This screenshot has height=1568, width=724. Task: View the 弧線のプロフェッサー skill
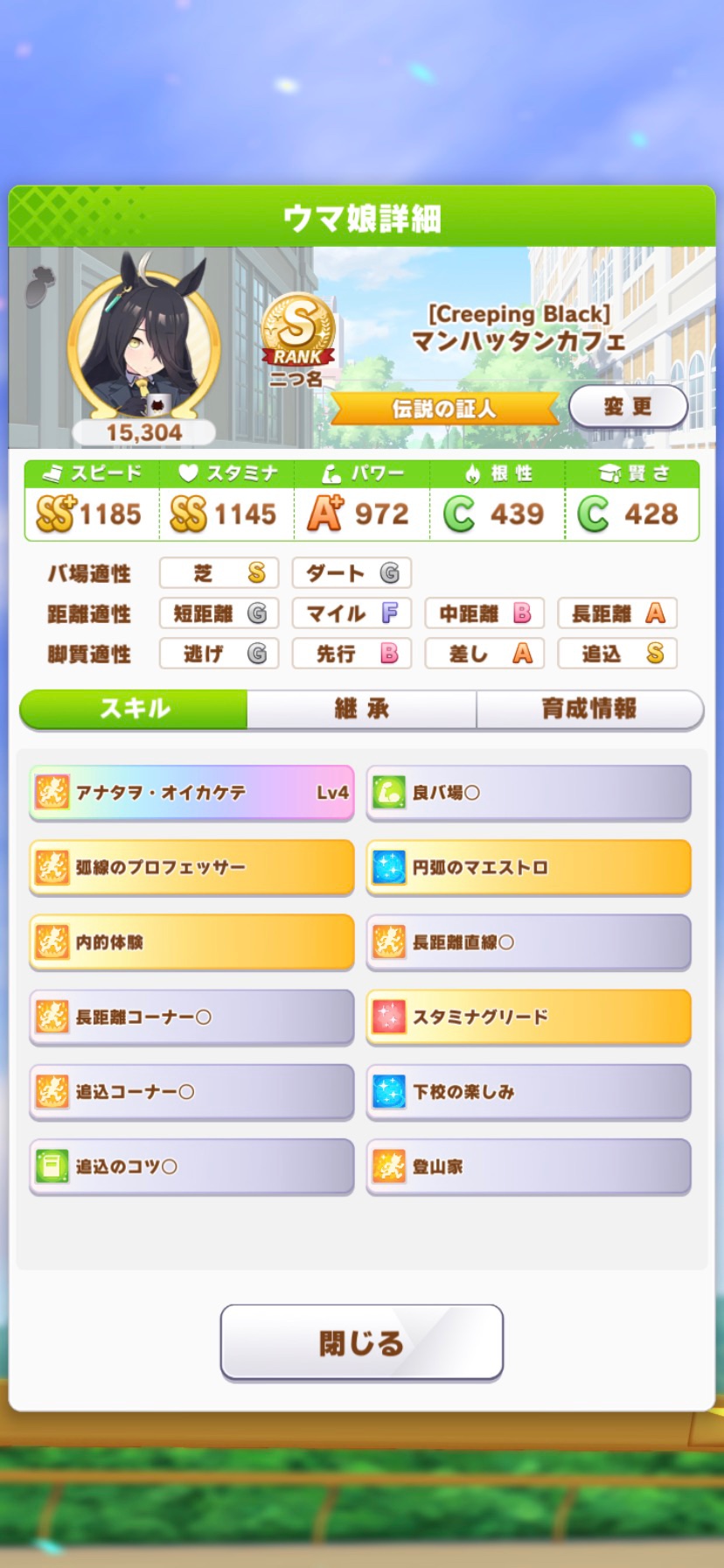(192, 867)
